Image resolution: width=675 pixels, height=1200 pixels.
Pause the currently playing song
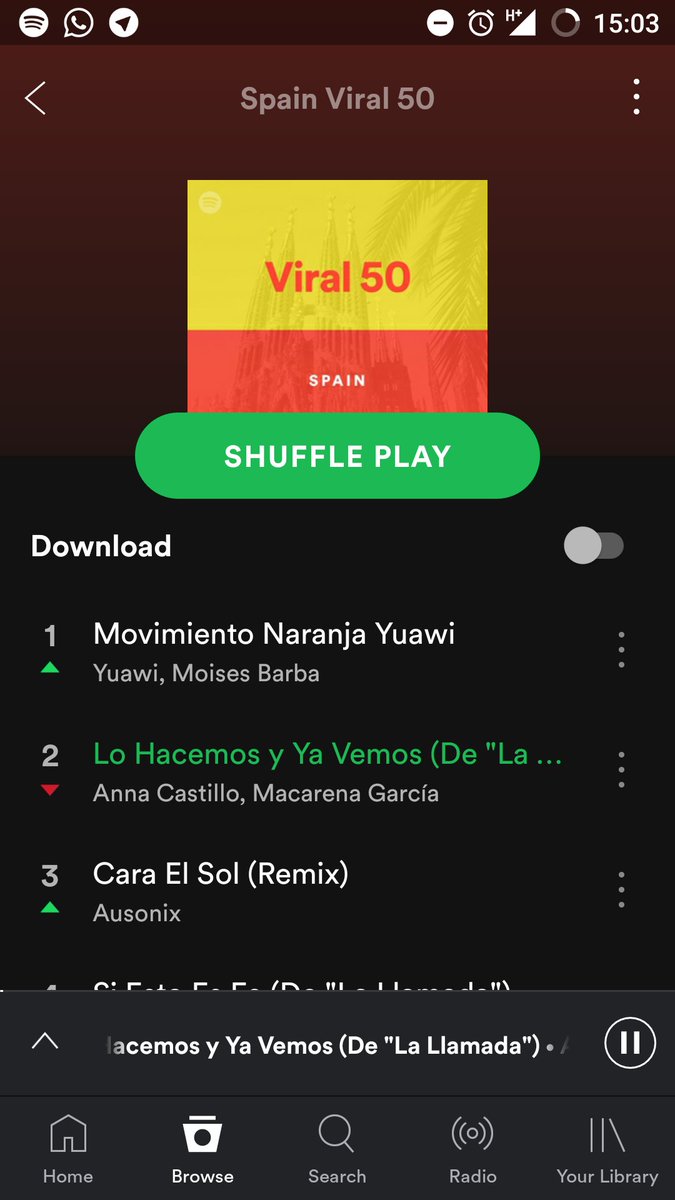[630, 1043]
